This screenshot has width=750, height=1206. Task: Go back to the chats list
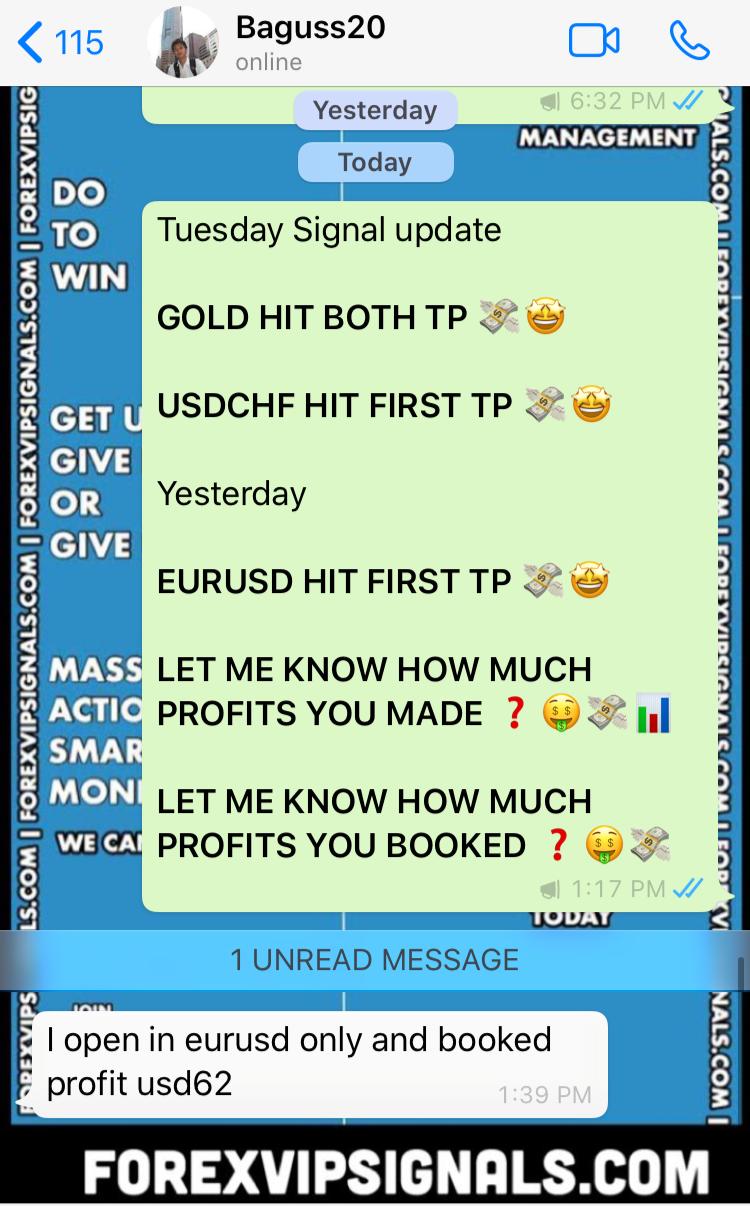tap(60, 42)
